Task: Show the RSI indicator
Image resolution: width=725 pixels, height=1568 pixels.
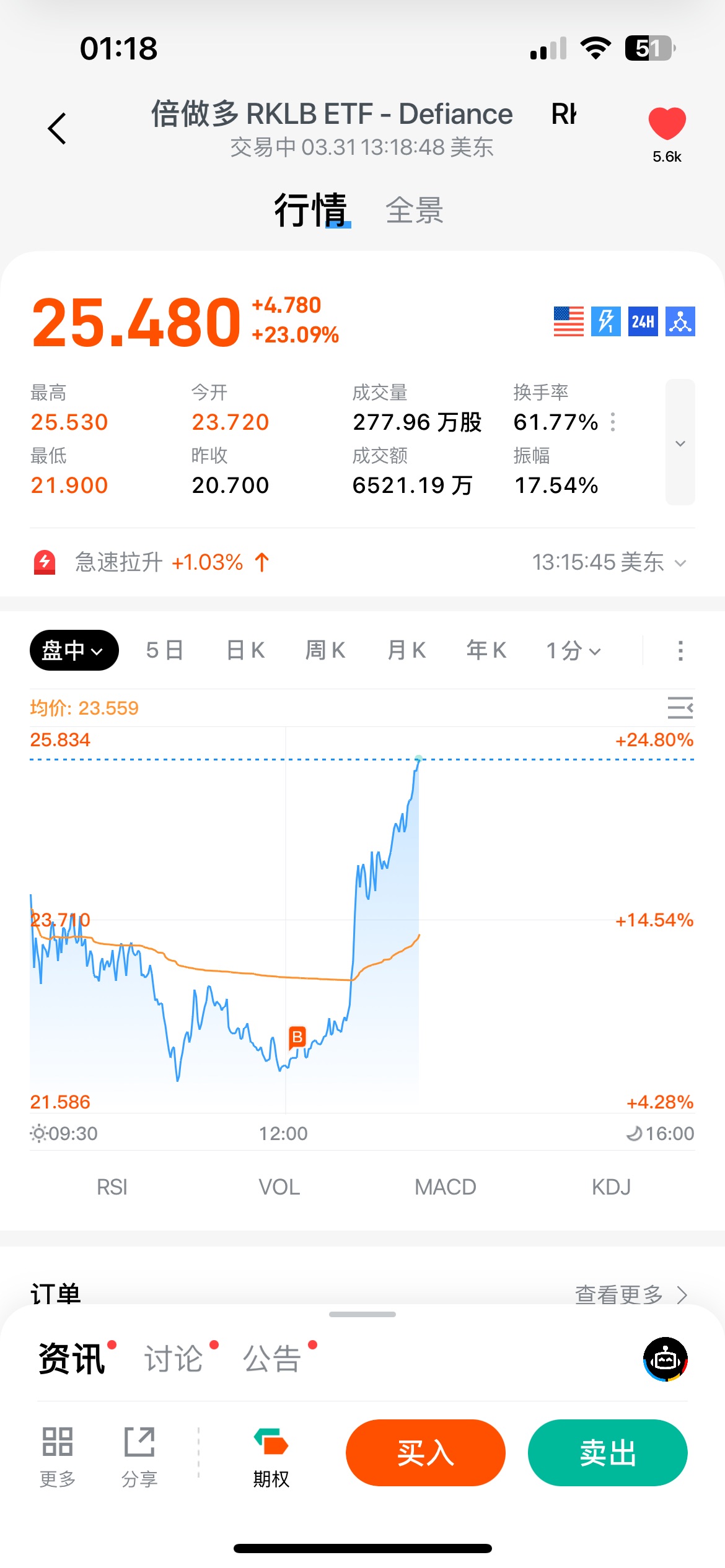Action: click(x=112, y=1187)
